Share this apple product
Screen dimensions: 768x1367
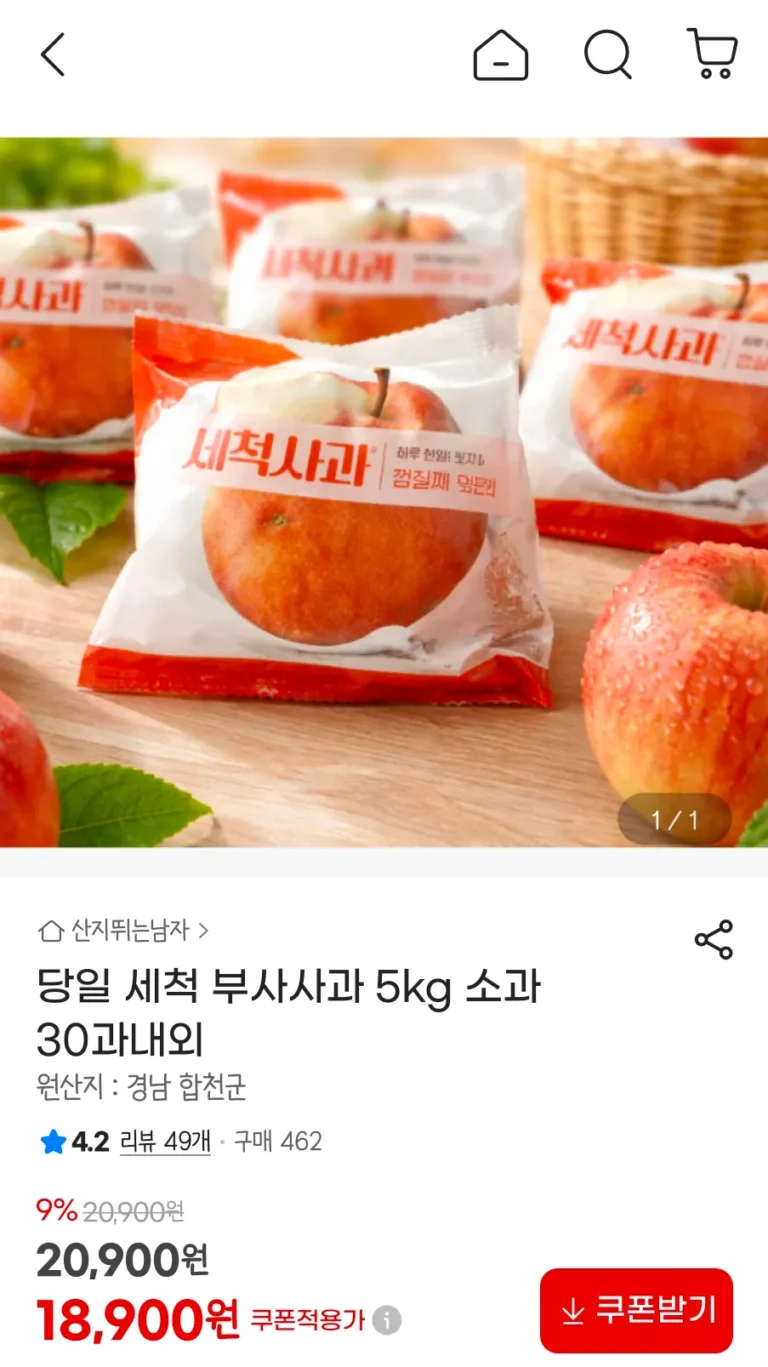(x=714, y=940)
